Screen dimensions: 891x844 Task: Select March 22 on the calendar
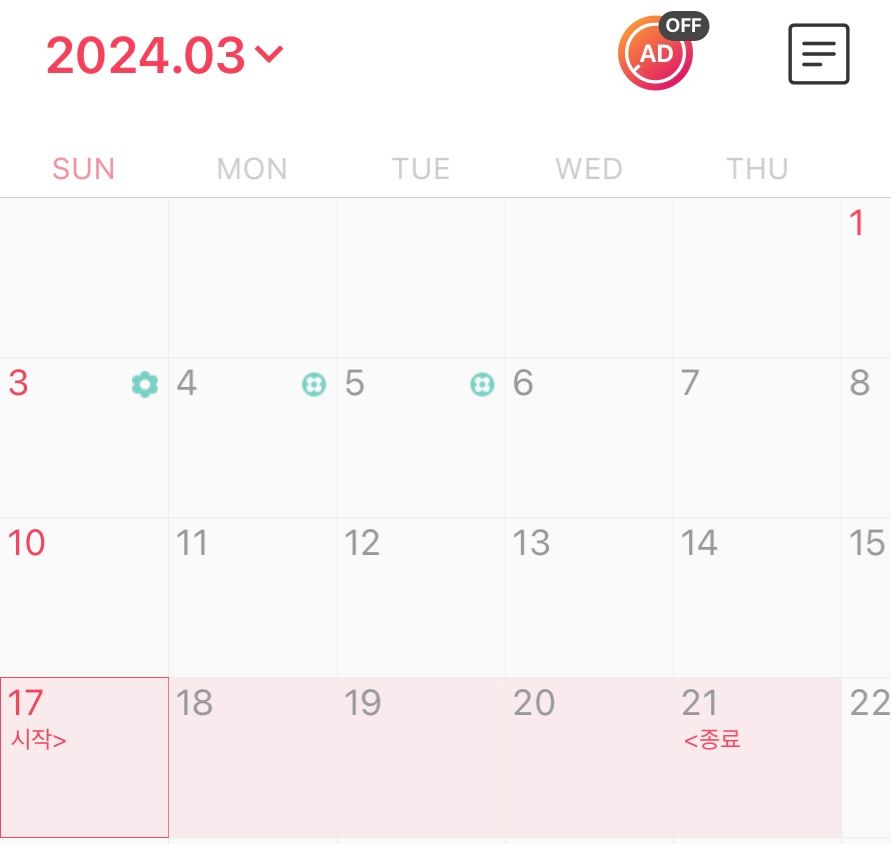tap(867, 757)
